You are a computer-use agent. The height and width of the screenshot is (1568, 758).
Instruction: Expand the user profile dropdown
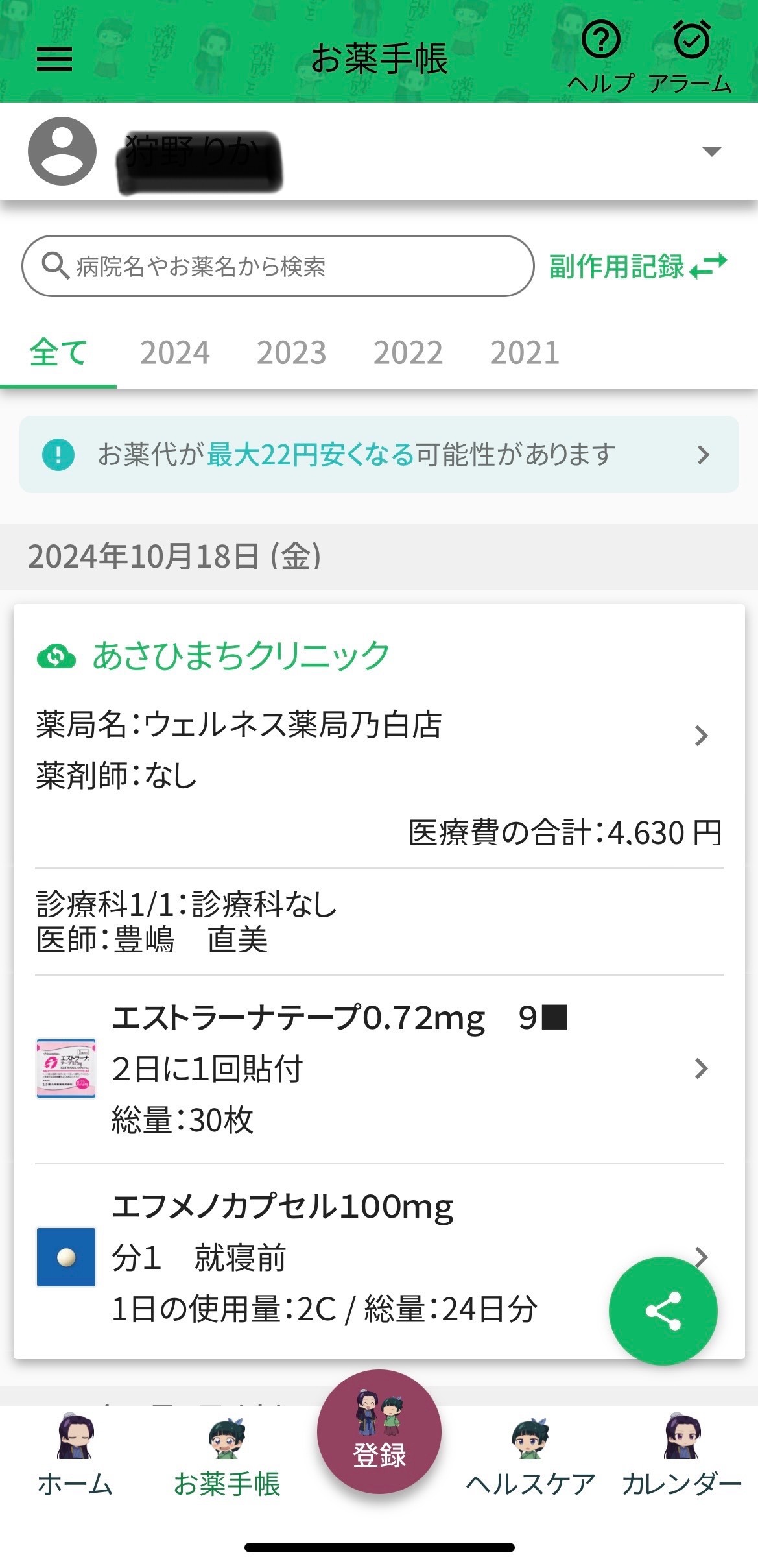pyautogui.click(x=711, y=152)
